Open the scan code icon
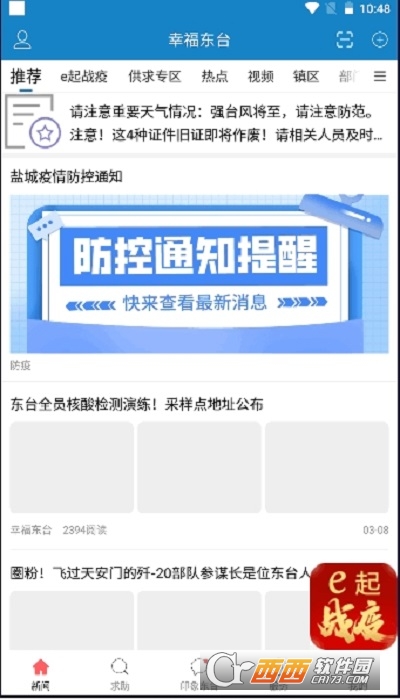This screenshot has height=700, width=400. coord(345,40)
